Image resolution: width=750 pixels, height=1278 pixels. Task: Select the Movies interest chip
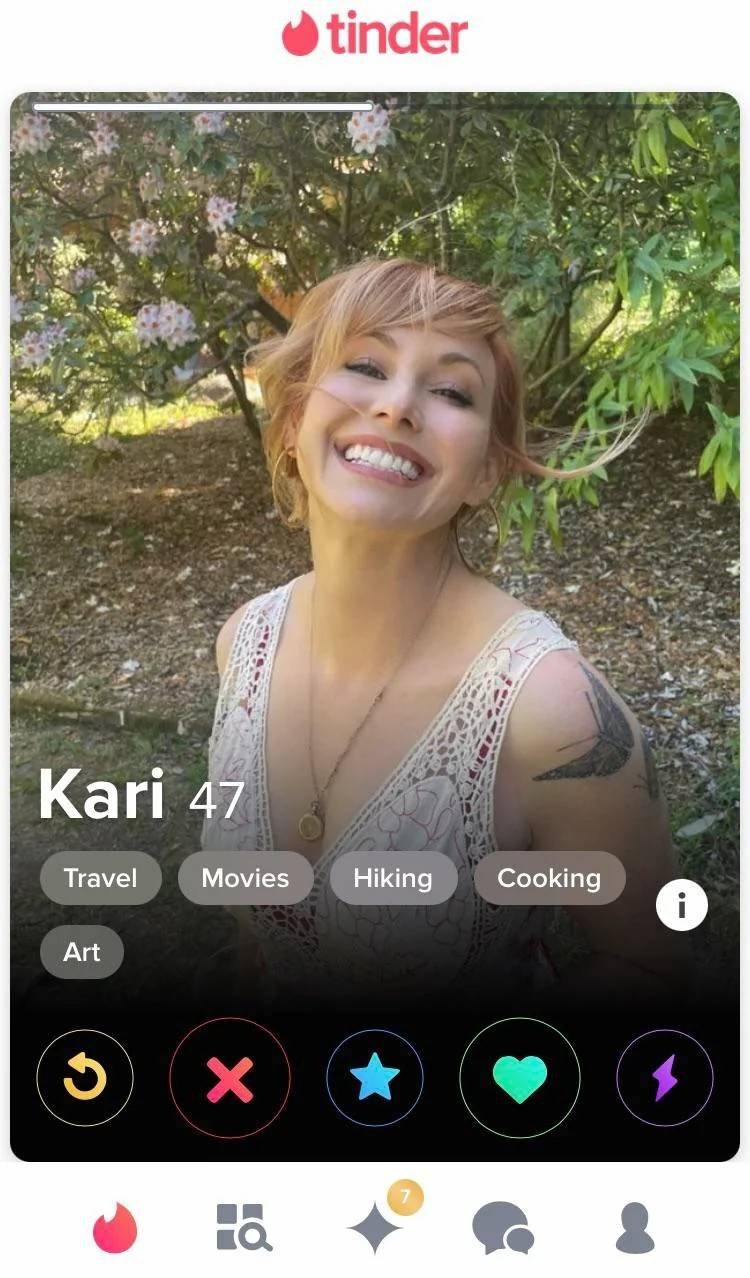pyautogui.click(x=245, y=878)
